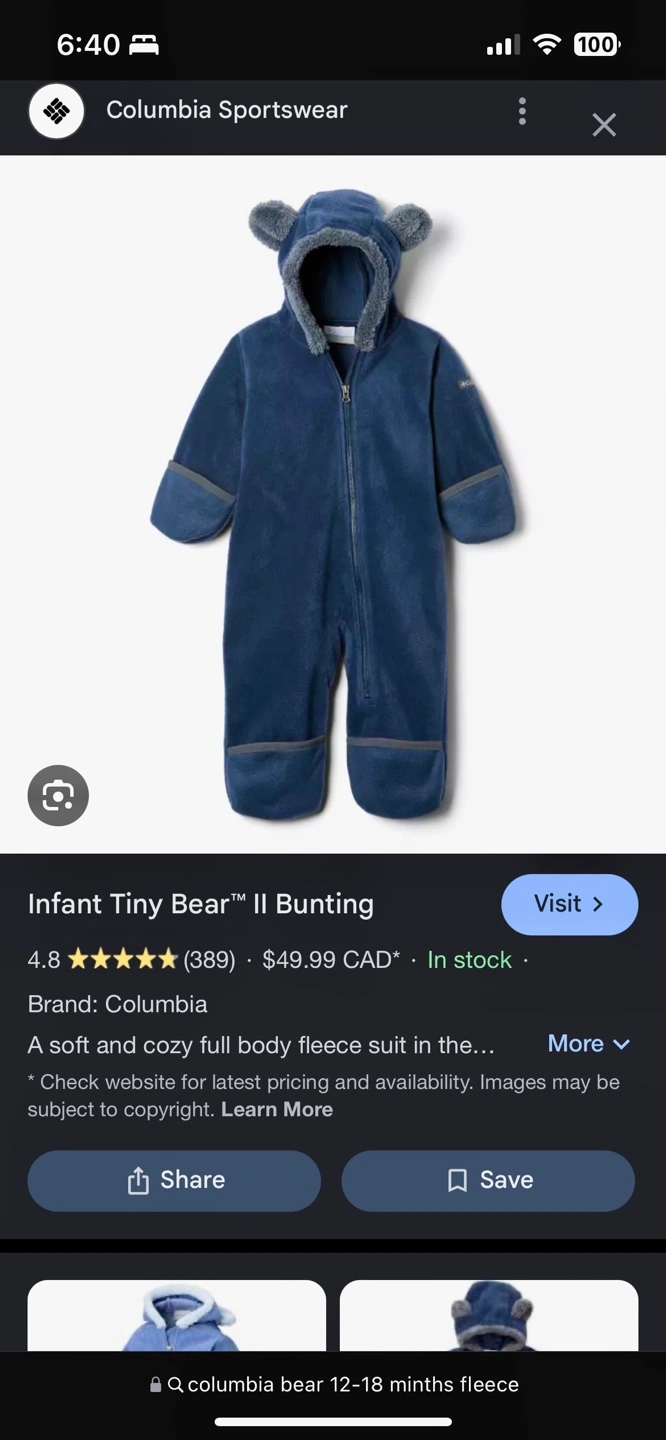Open the three-dot overflow menu

click(x=522, y=111)
